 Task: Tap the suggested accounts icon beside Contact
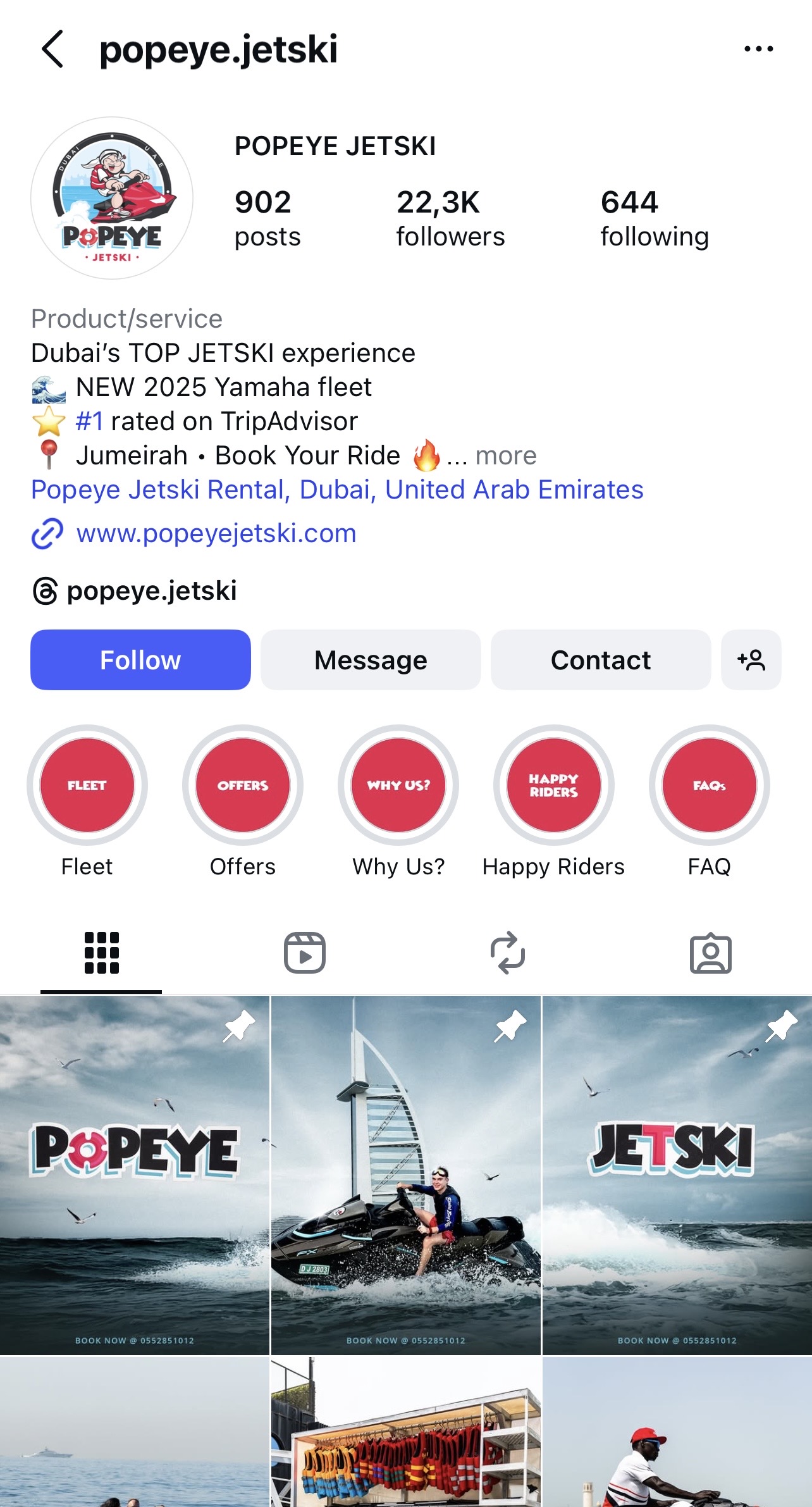point(751,659)
